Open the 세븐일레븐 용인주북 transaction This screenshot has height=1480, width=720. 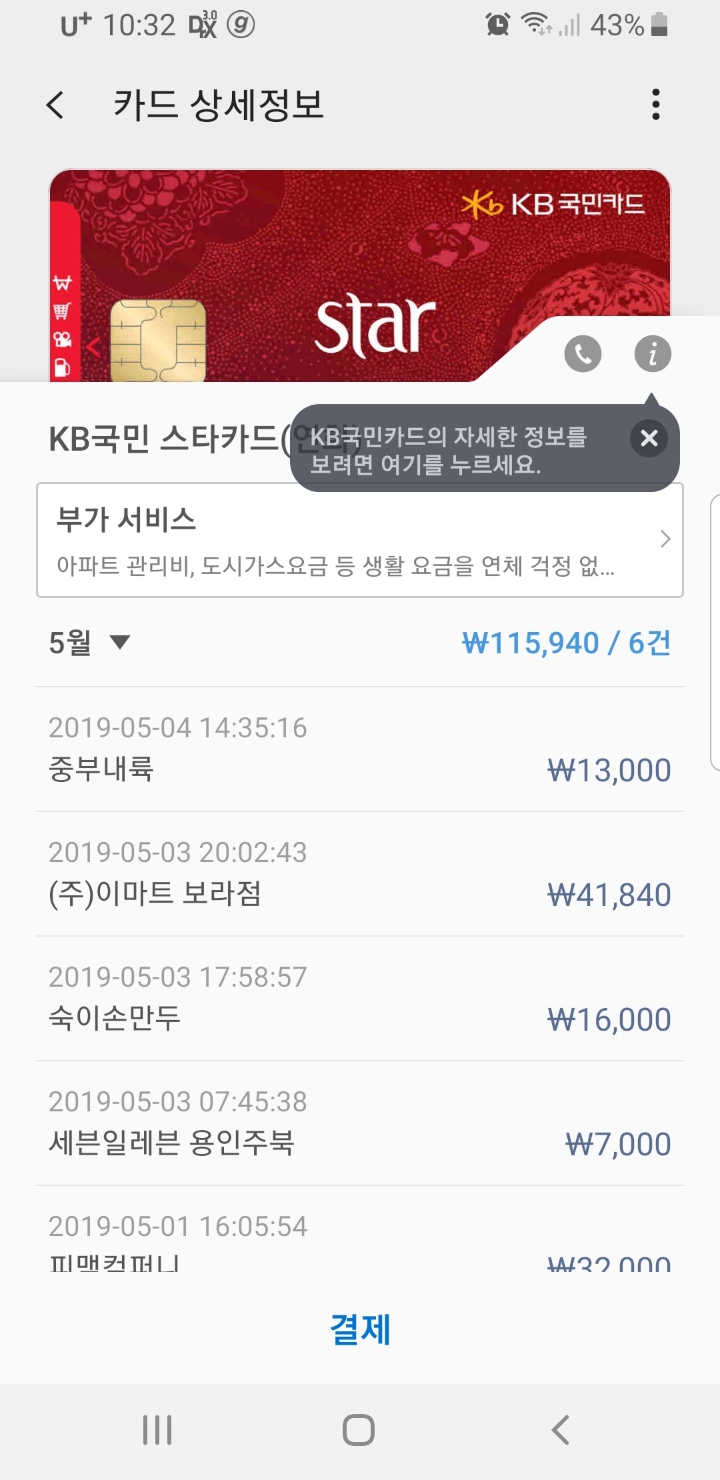(x=360, y=1124)
